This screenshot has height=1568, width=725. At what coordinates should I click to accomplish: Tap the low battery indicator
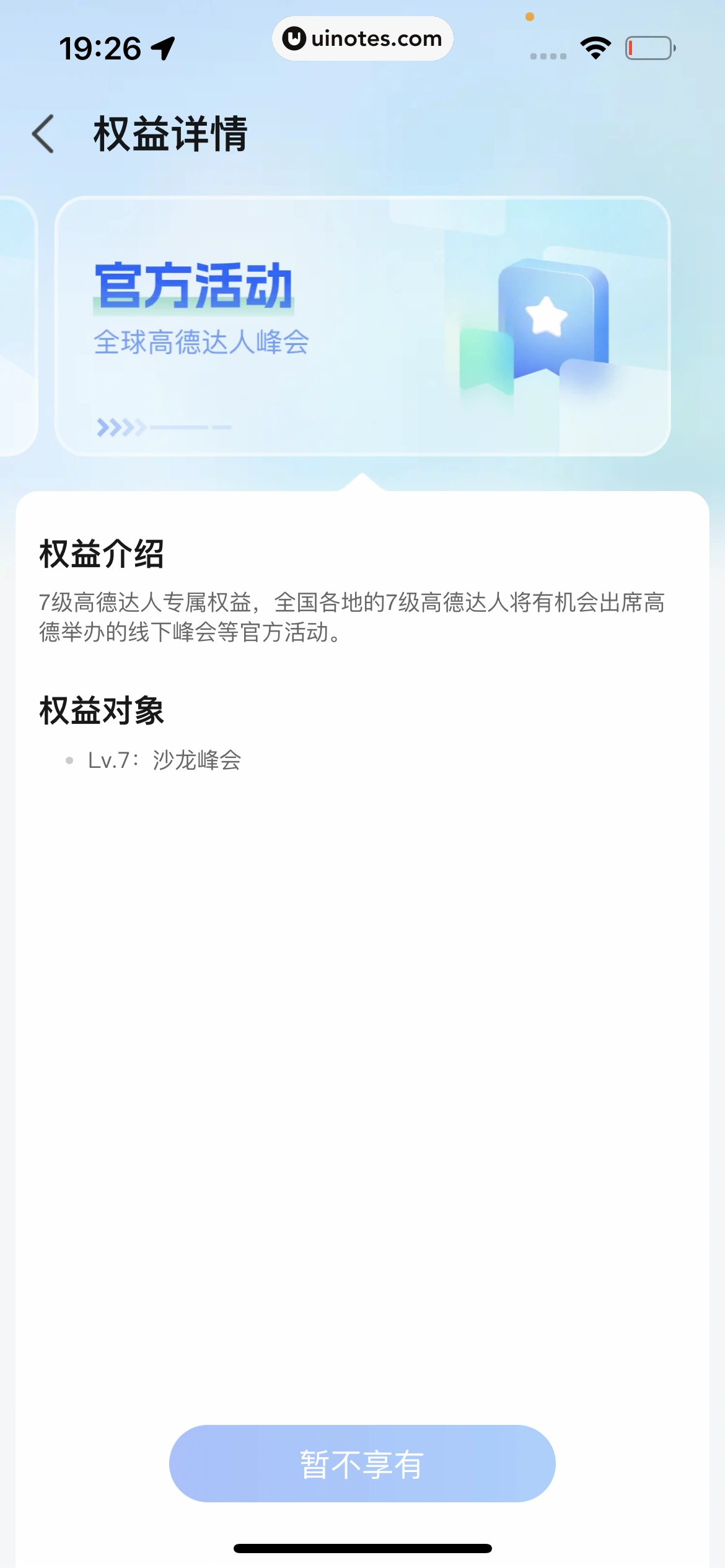pyautogui.click(x=649, y=46)
